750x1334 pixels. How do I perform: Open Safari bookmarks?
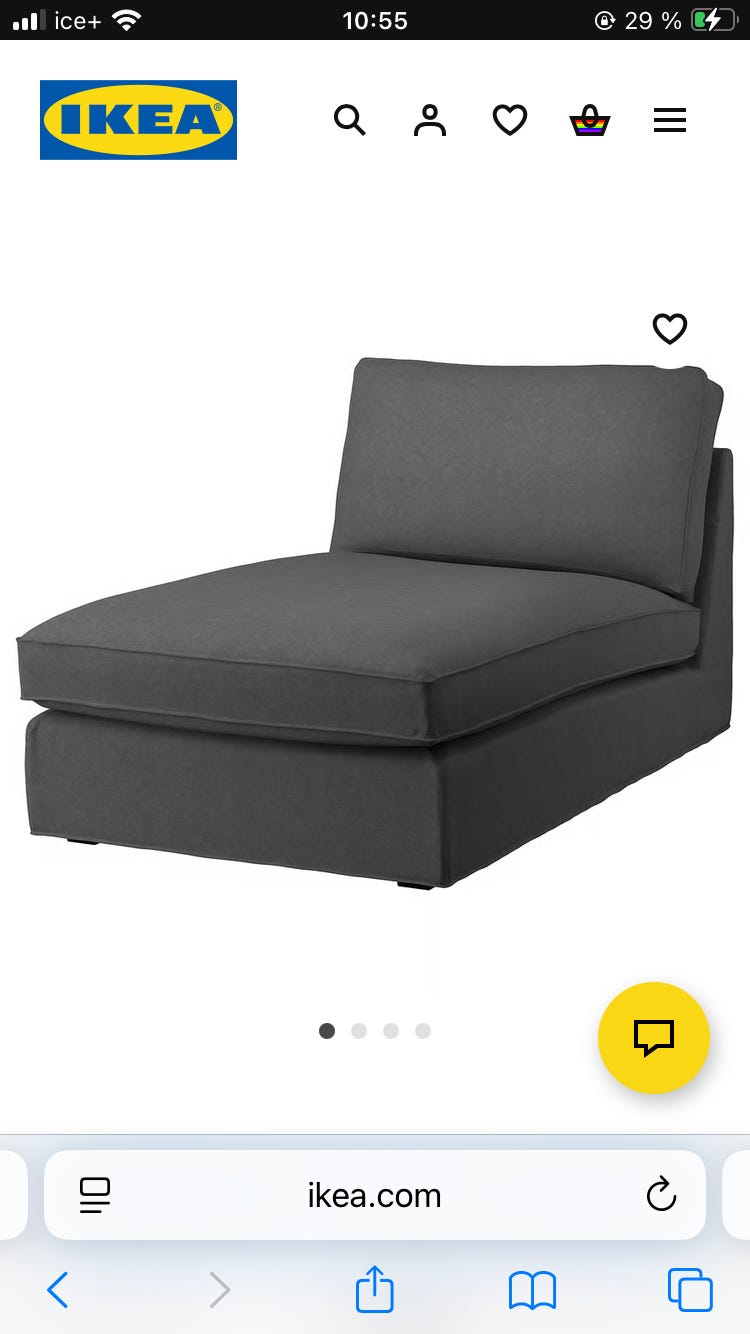point(532,1290)
